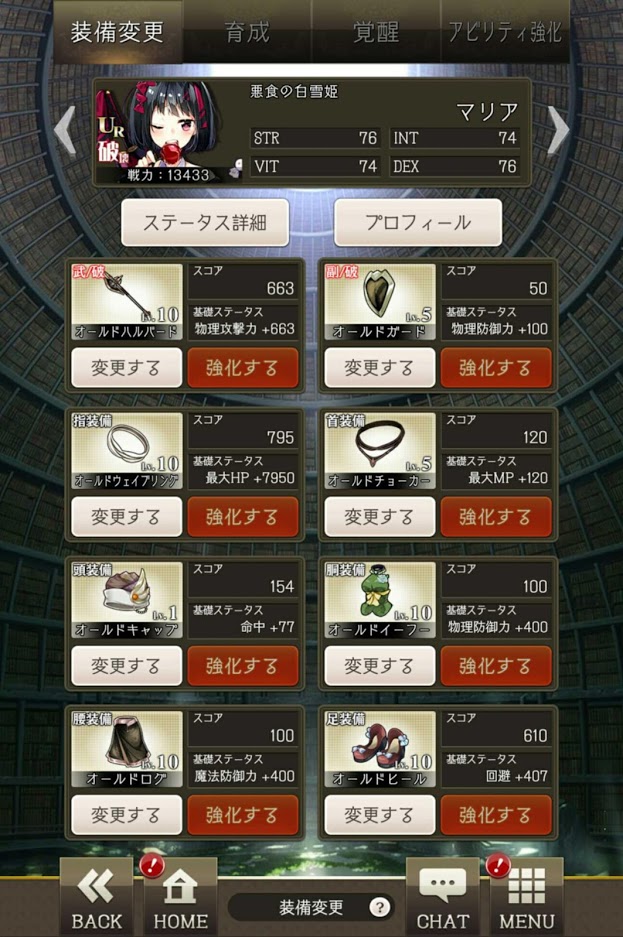Tap 変更する for オールドガード
This screenshot has width=623, height=937.
(379, 368)
